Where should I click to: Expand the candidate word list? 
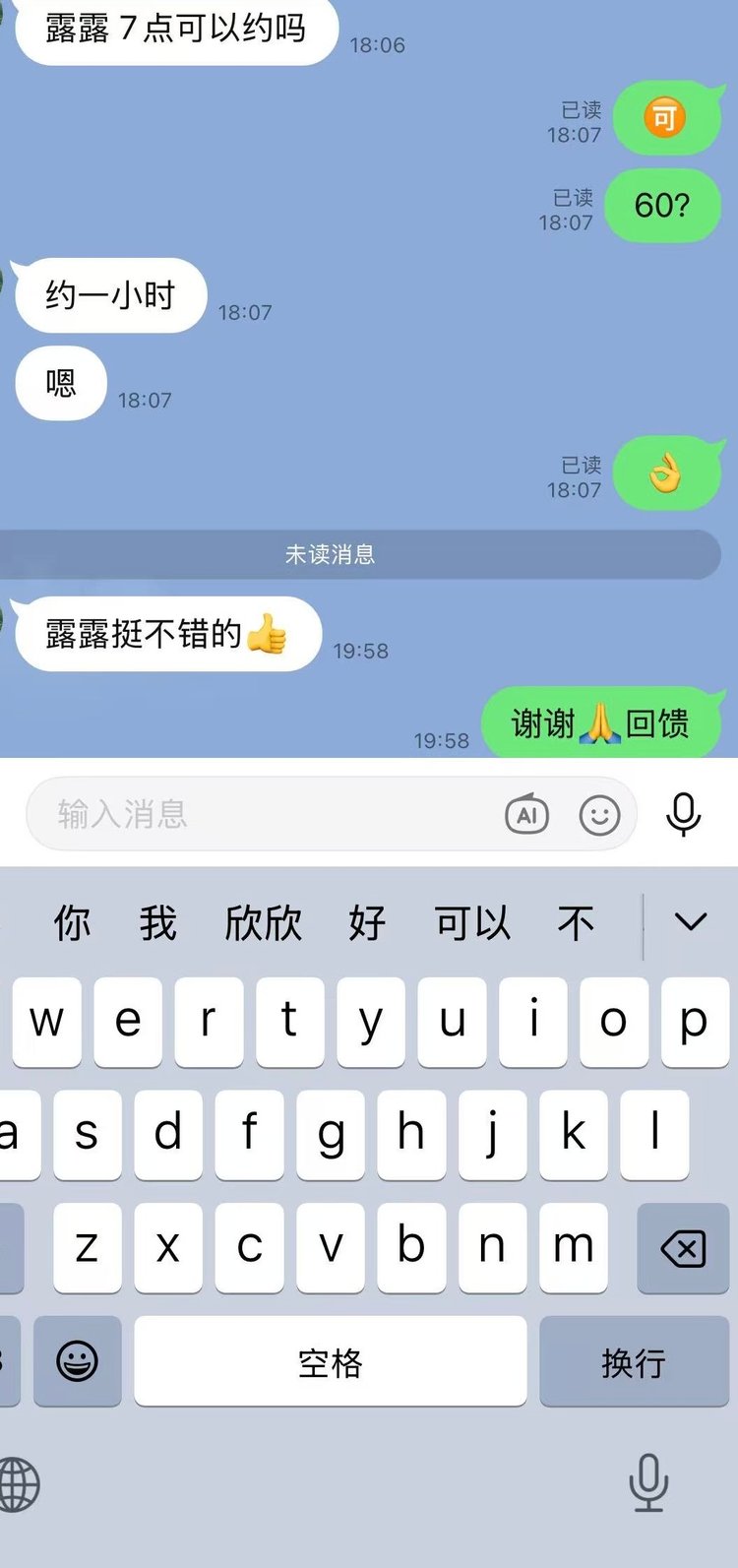(691, 922)
